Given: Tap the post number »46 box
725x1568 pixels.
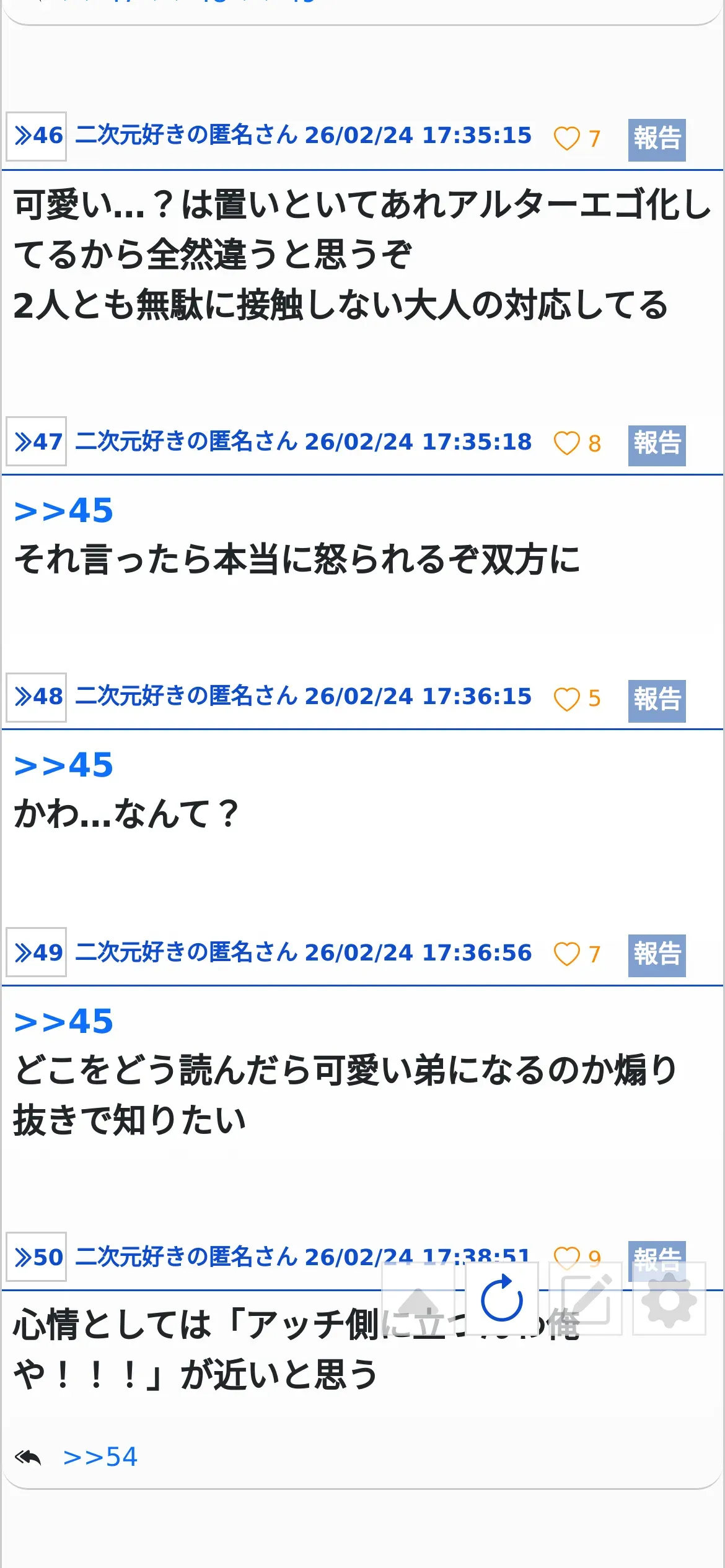Looking at the screenshot, I should click(x=37, y=136).
